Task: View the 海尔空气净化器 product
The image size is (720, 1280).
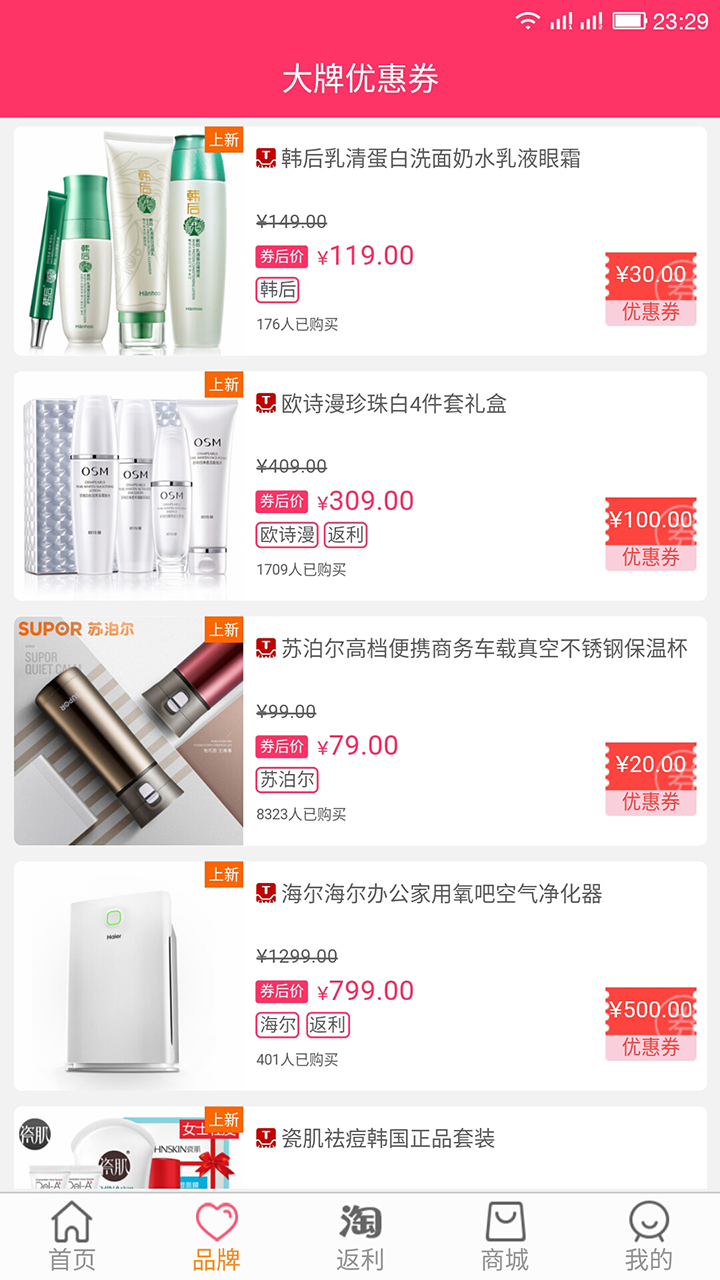Action: tap(442, 894)
